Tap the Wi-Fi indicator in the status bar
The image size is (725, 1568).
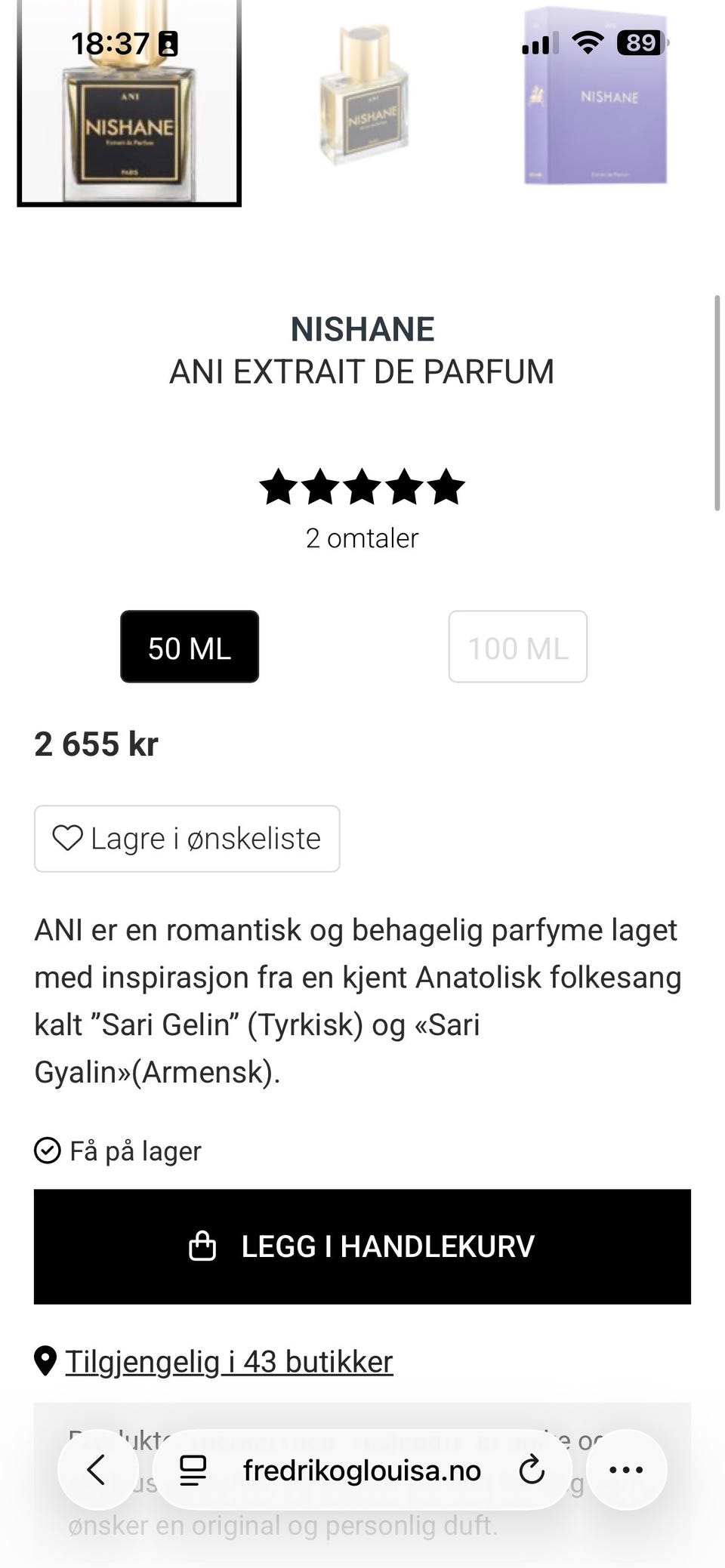point(588,43)
